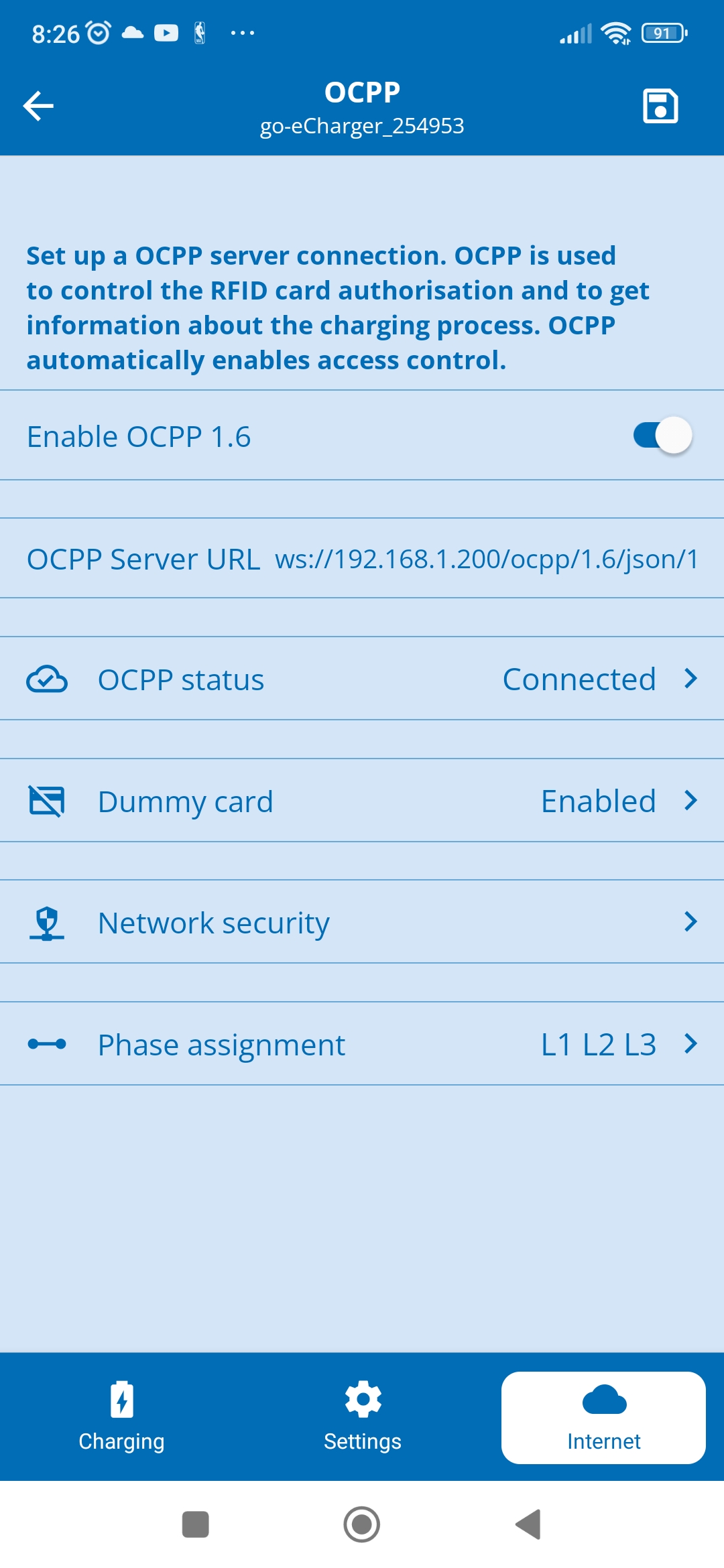Toggle the Enable OCPP 1.6 switch
Image resolution: width=724 pixels, height=1568 pixels.
(x=662, y=436)
